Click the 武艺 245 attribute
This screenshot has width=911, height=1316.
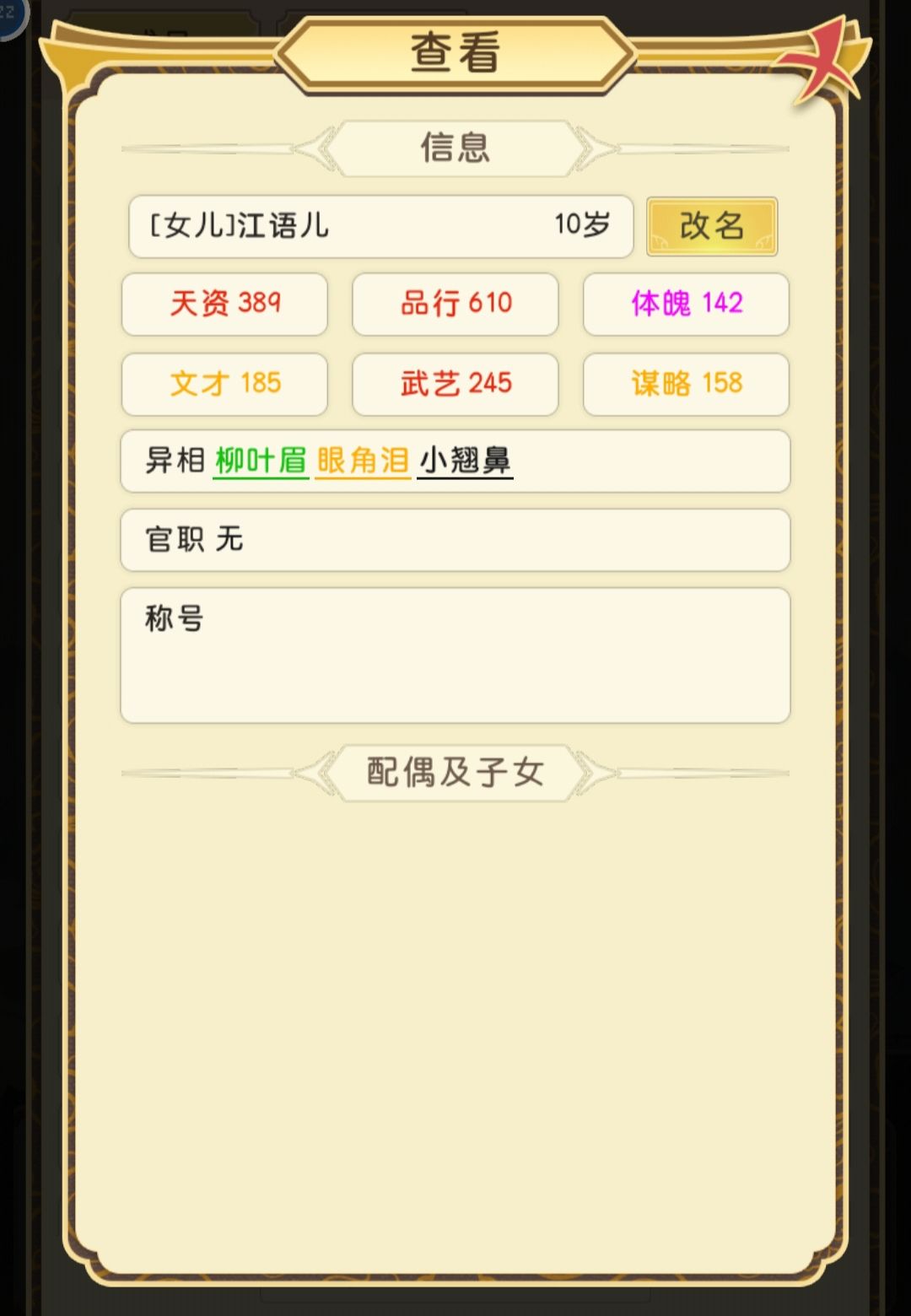pyautogui.click(x=455, y=384)
